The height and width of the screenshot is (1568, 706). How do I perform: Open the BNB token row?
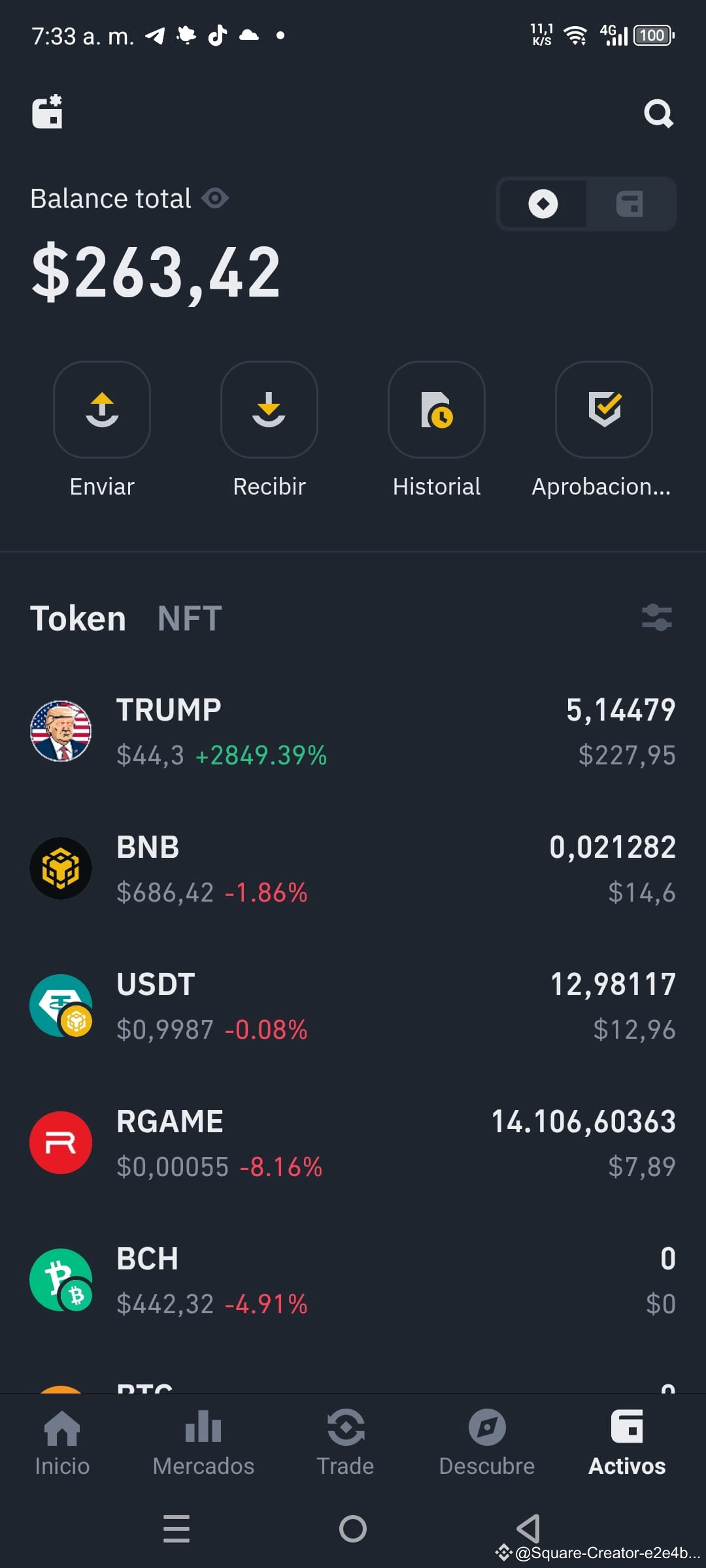[353, 869]
